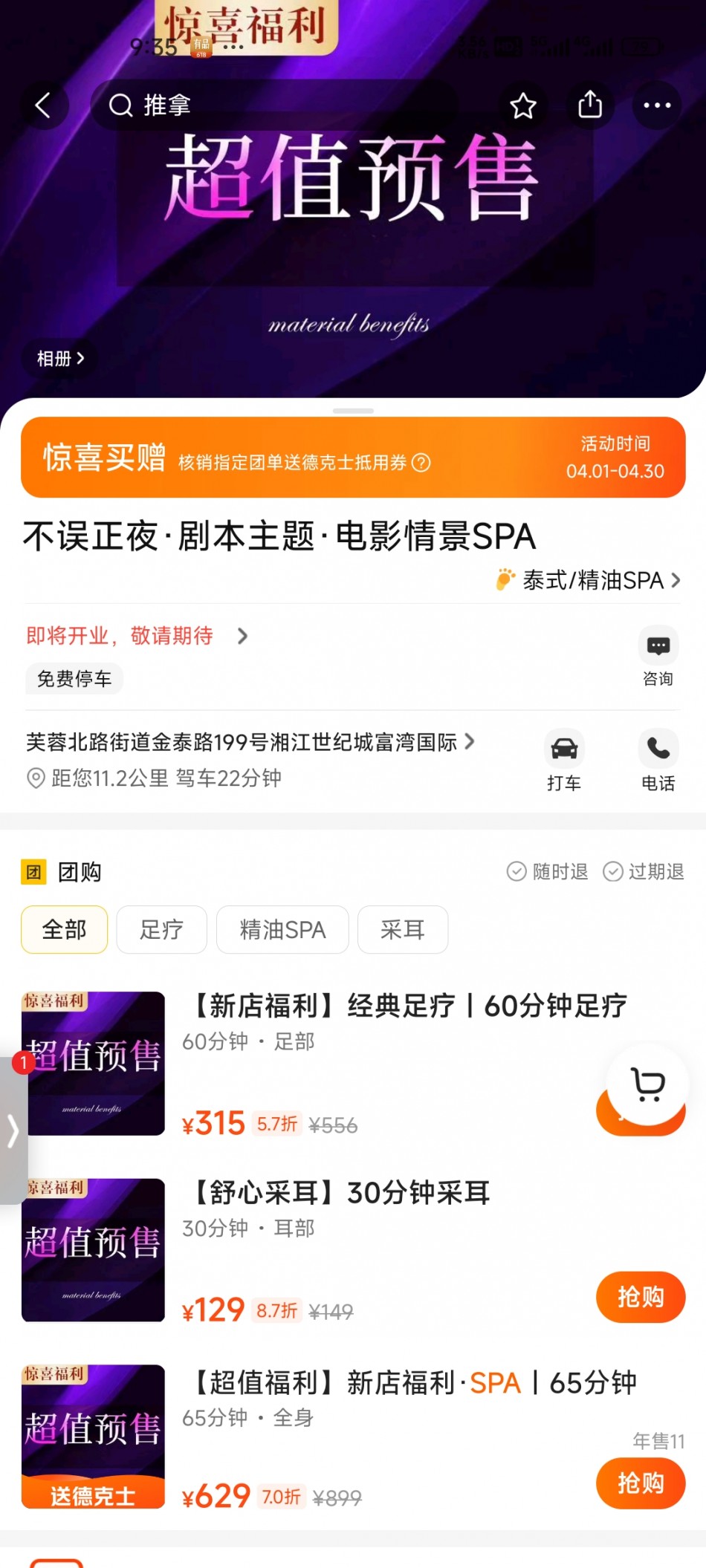Tap 抢购 for the 30分钟采耳 deal
The width and height of the screenshot is (706, 1568).
pos(640,1297)
